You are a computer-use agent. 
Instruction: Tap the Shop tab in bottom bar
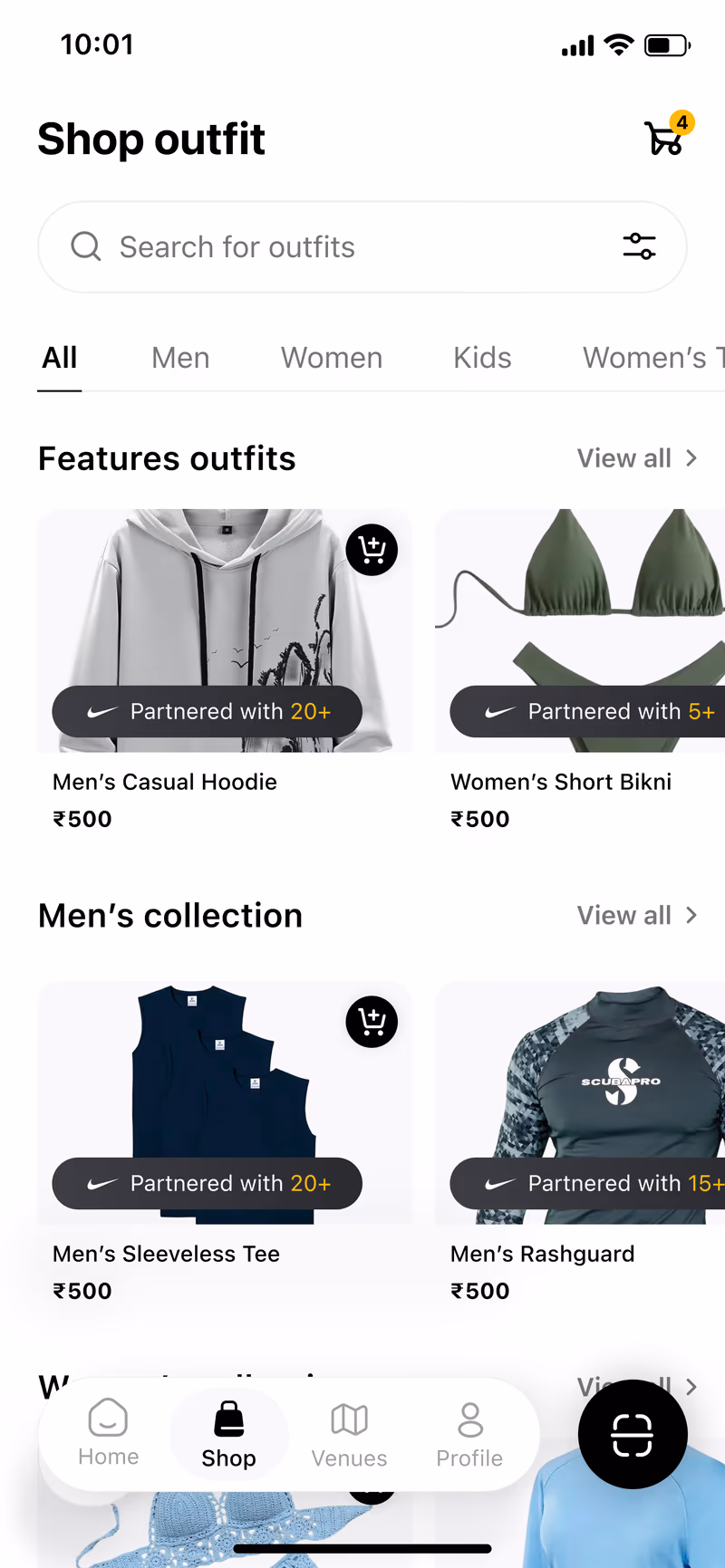click(x=228, y=1434)
